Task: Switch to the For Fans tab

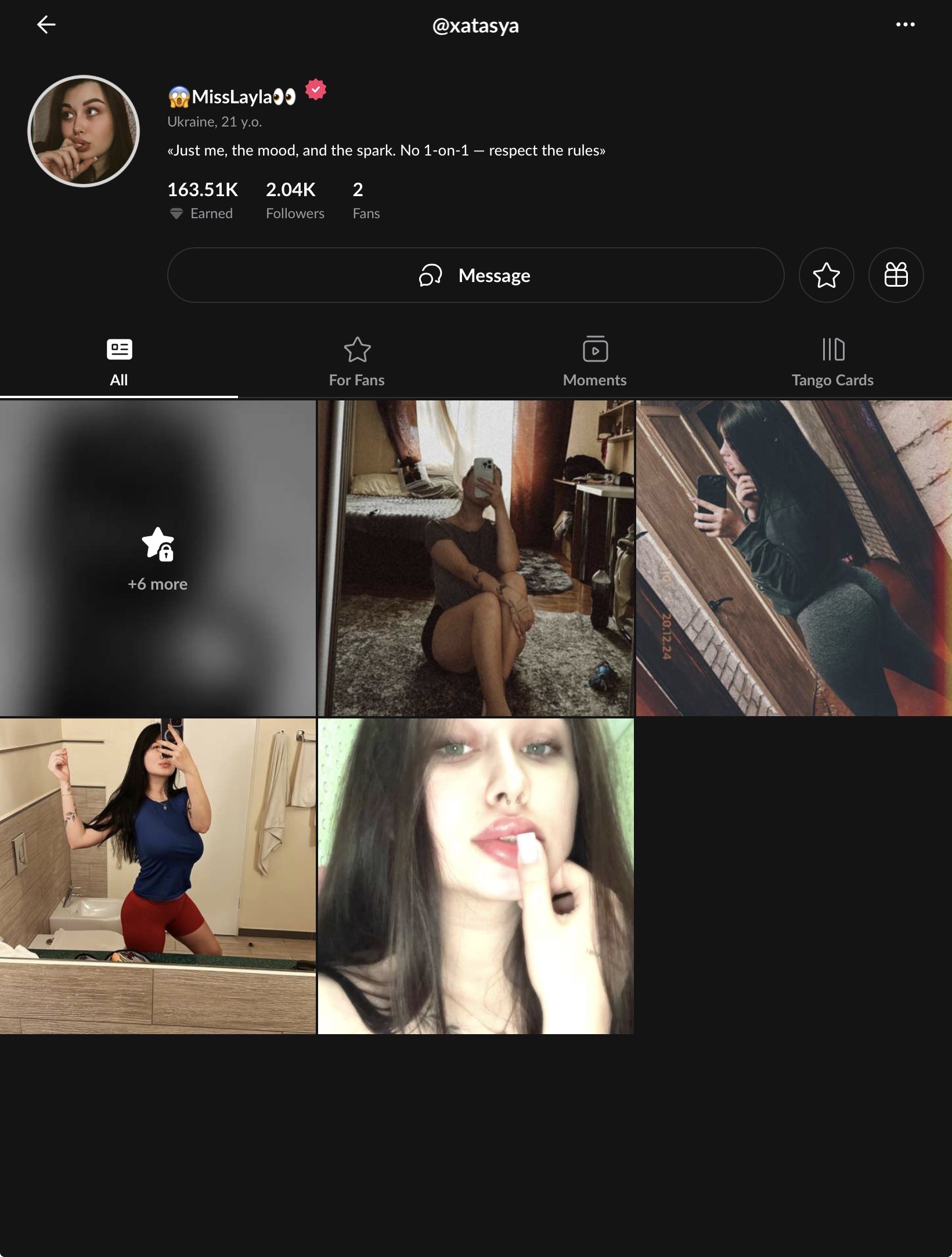Action: pyautogui.click(x=356, y=363)
